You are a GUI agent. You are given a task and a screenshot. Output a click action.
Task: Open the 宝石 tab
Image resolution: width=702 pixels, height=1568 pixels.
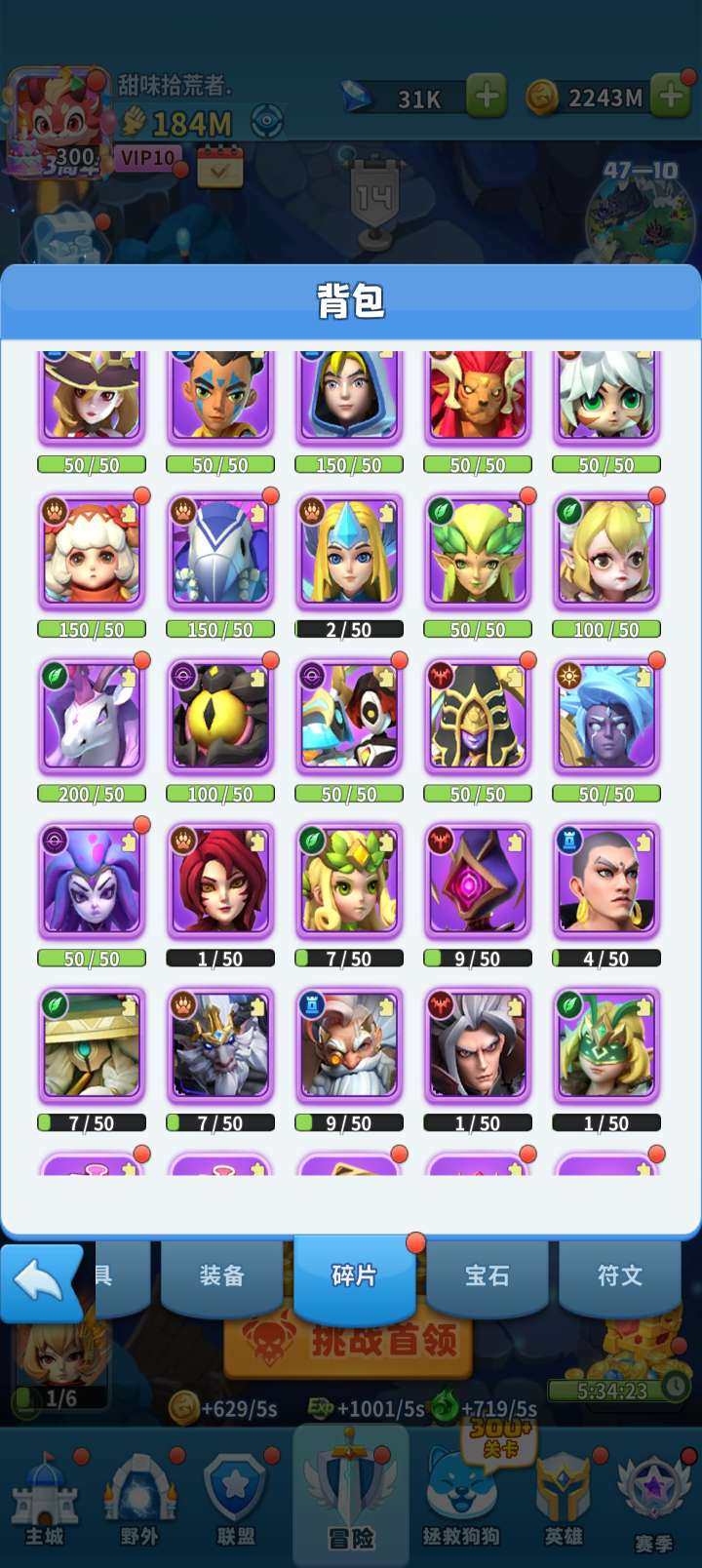[487, 1275]
